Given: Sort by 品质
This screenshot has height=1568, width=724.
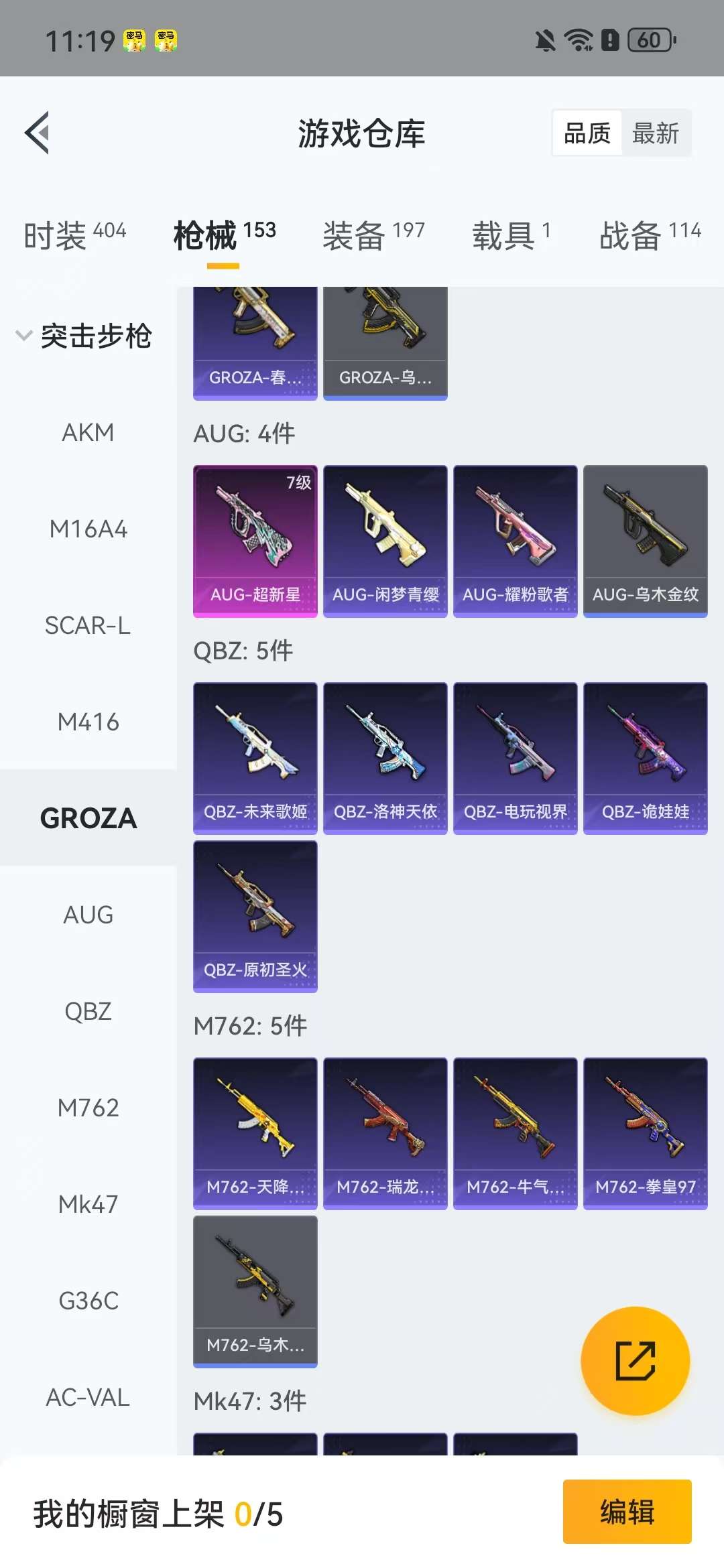Looking at the screenshot, I should click(x=587, y=133).
